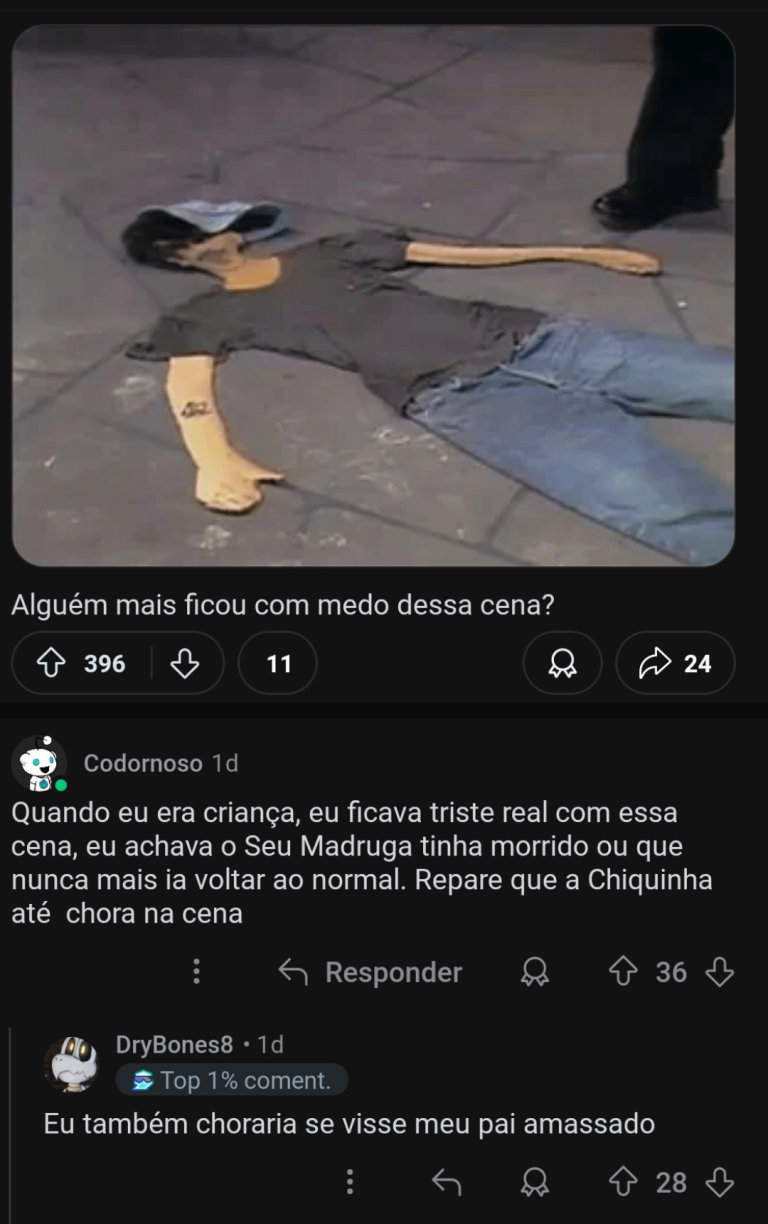The height and width of the screenshot is (1224, 768).
Task: Upvote DryBones8's comment
Action: tap(623, 1183)
